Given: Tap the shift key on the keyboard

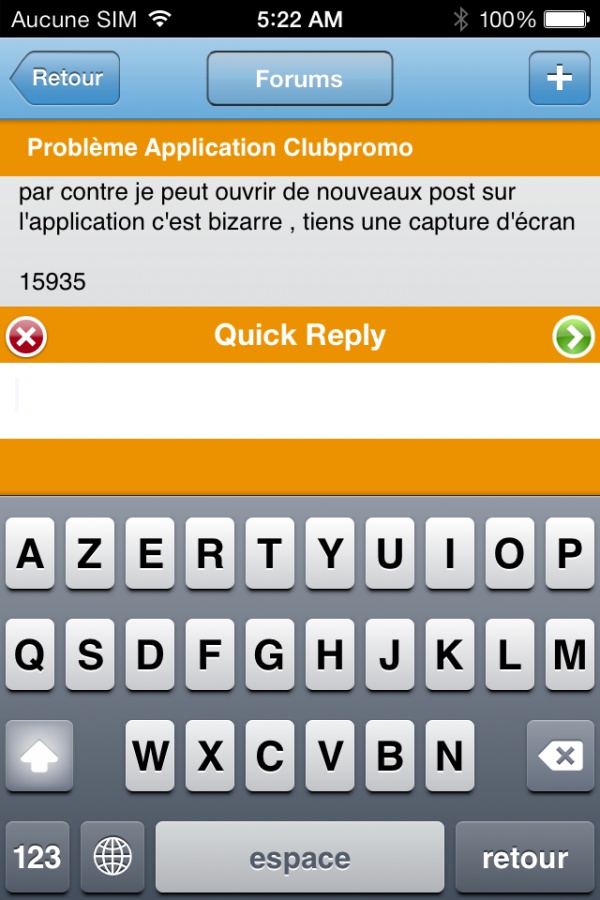Looking at the screenshot, I should click(x=39, y=757).
